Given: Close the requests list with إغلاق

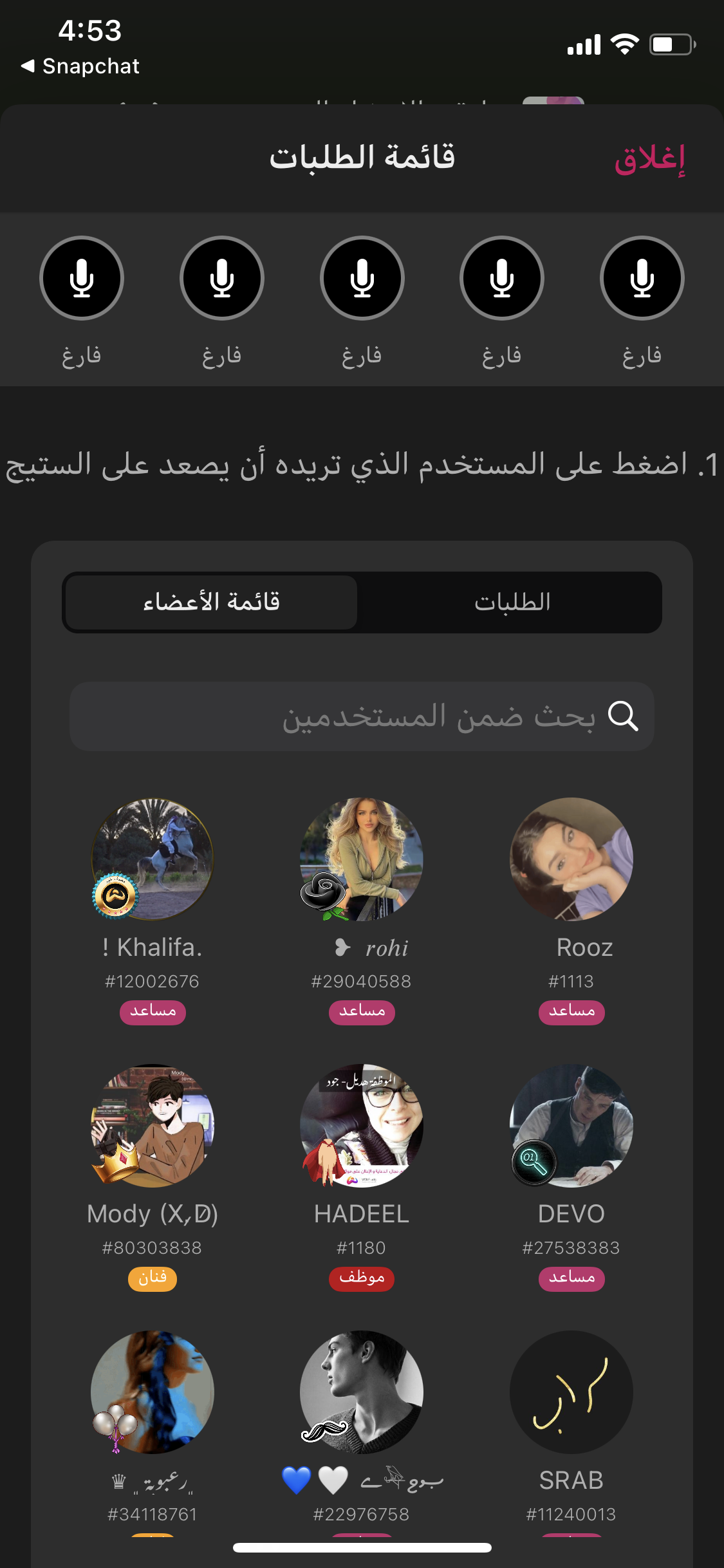Looking at the screenshot, I should tap(649, 159).
